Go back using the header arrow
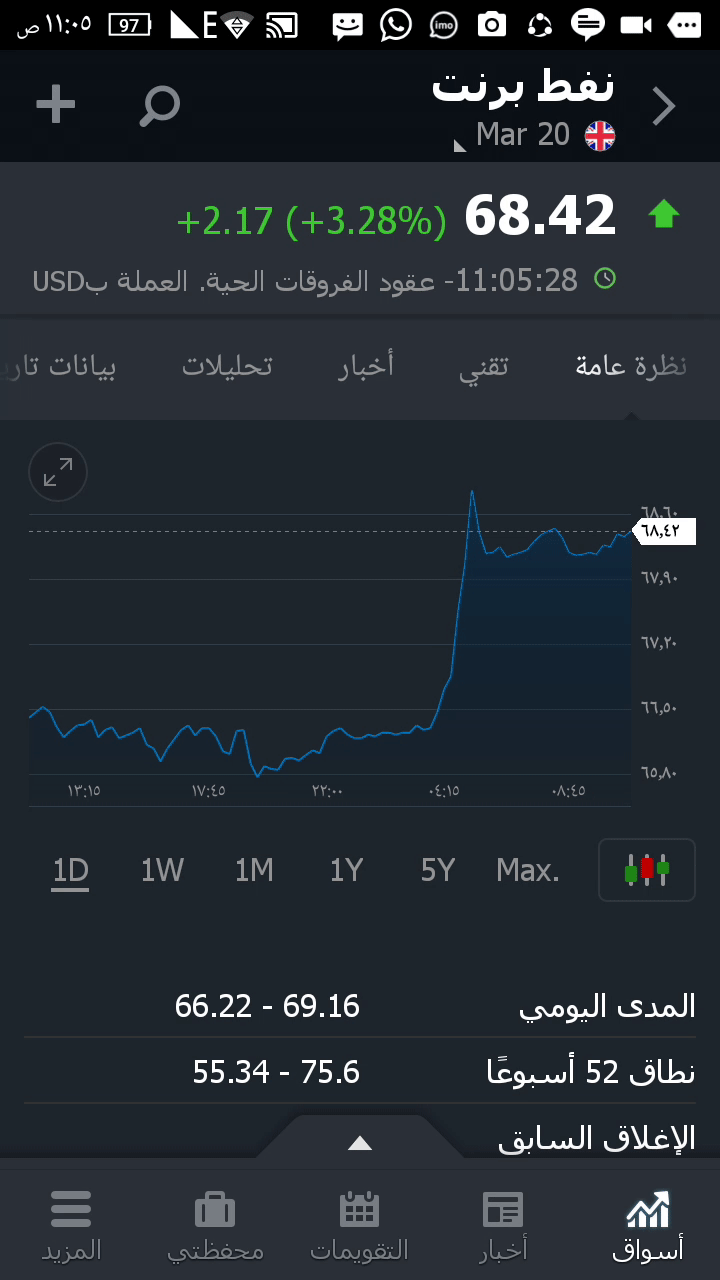This screenshot has width=720, height=1280. click(664, 106)
